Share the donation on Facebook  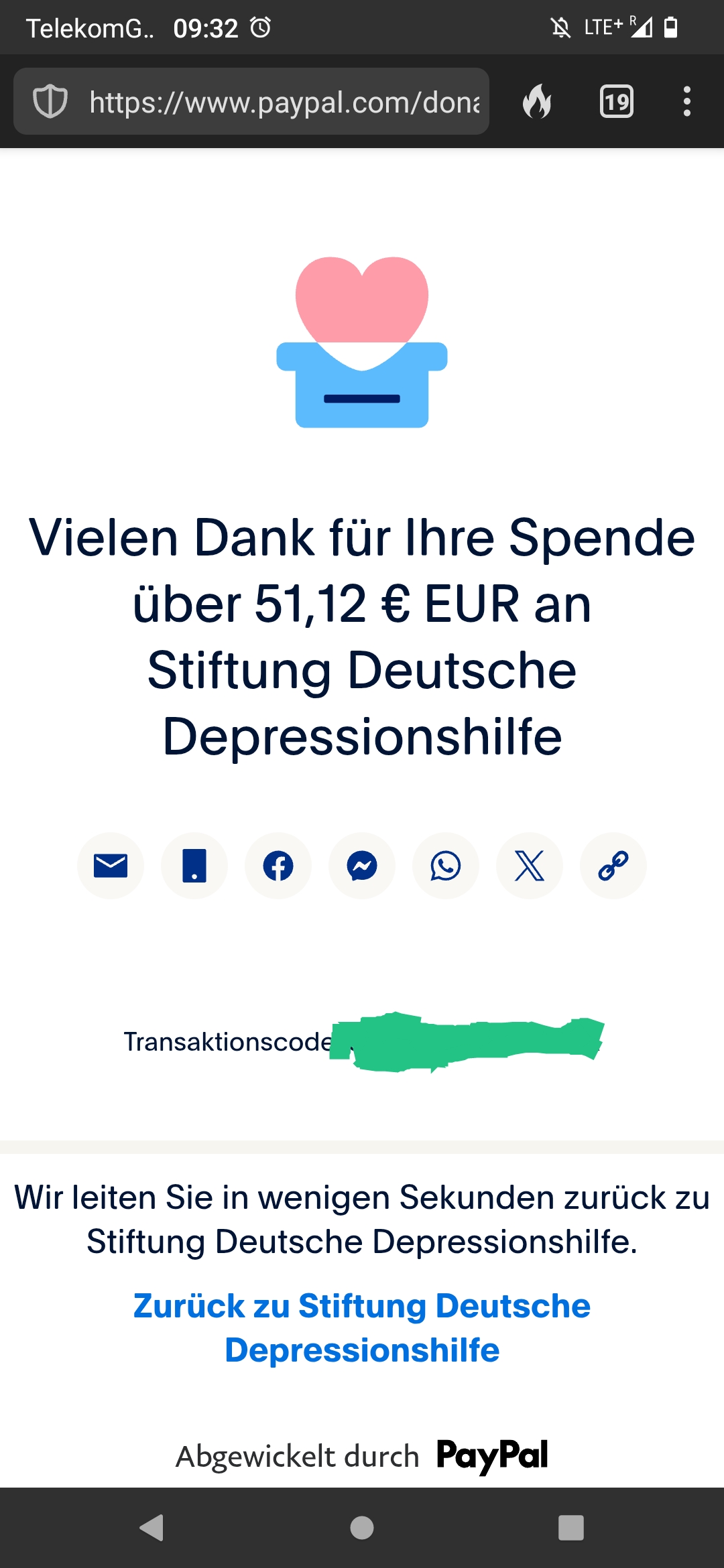[x=278, y=866]
